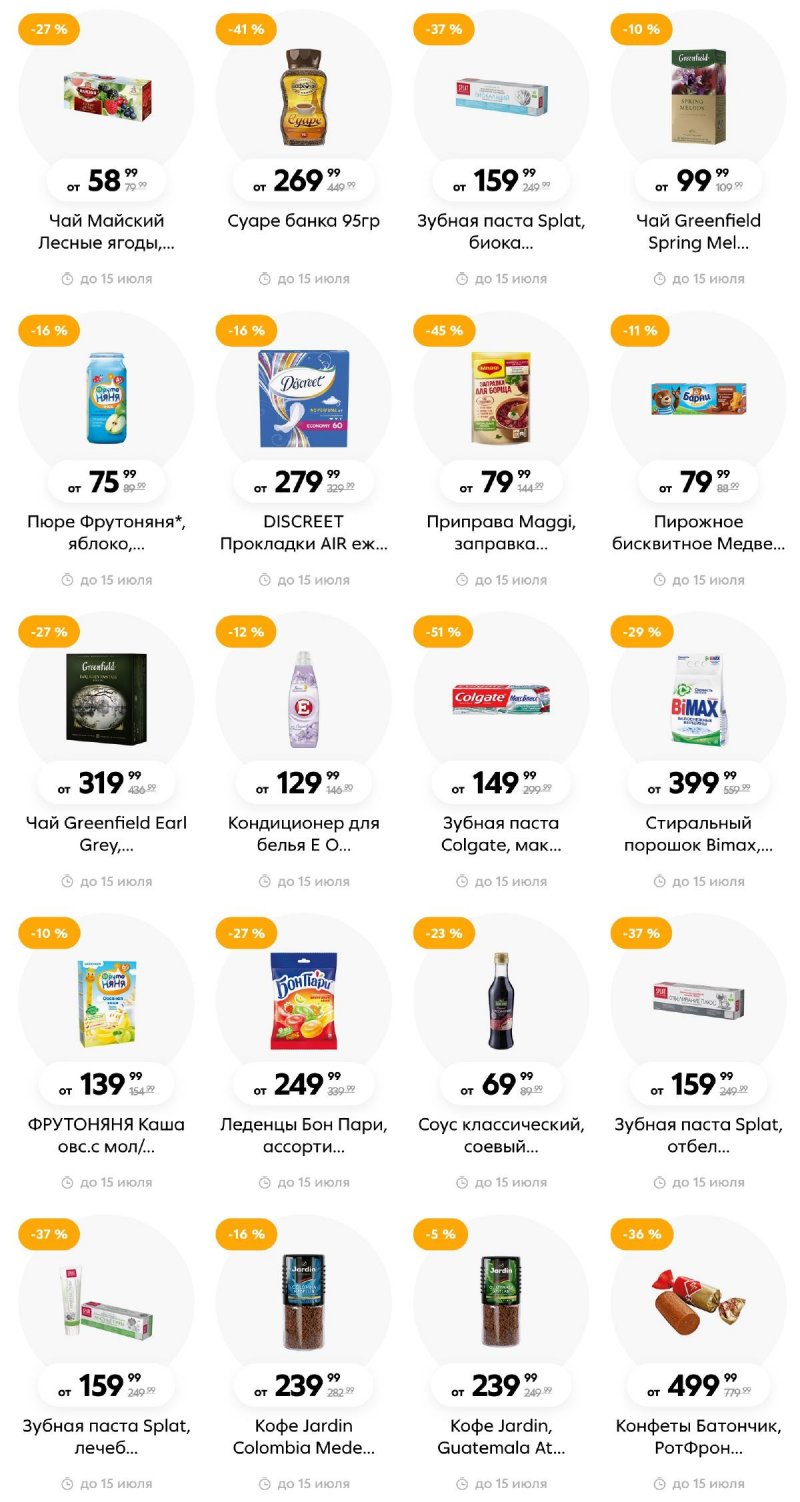Select the Стиральный порошок Bimax offer
Image resolution: width=800 pixels, height=1502 pixels.
tap(698, 699)
